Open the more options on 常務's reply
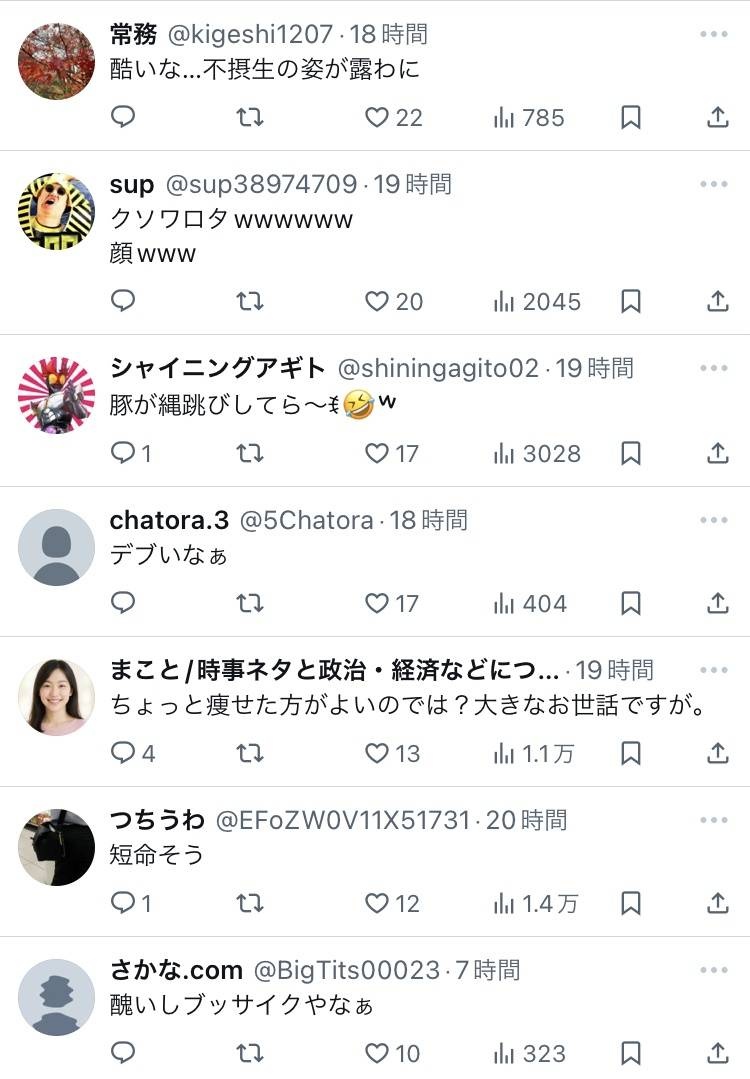The image size is (750, 1079). [x=714, y=34]
